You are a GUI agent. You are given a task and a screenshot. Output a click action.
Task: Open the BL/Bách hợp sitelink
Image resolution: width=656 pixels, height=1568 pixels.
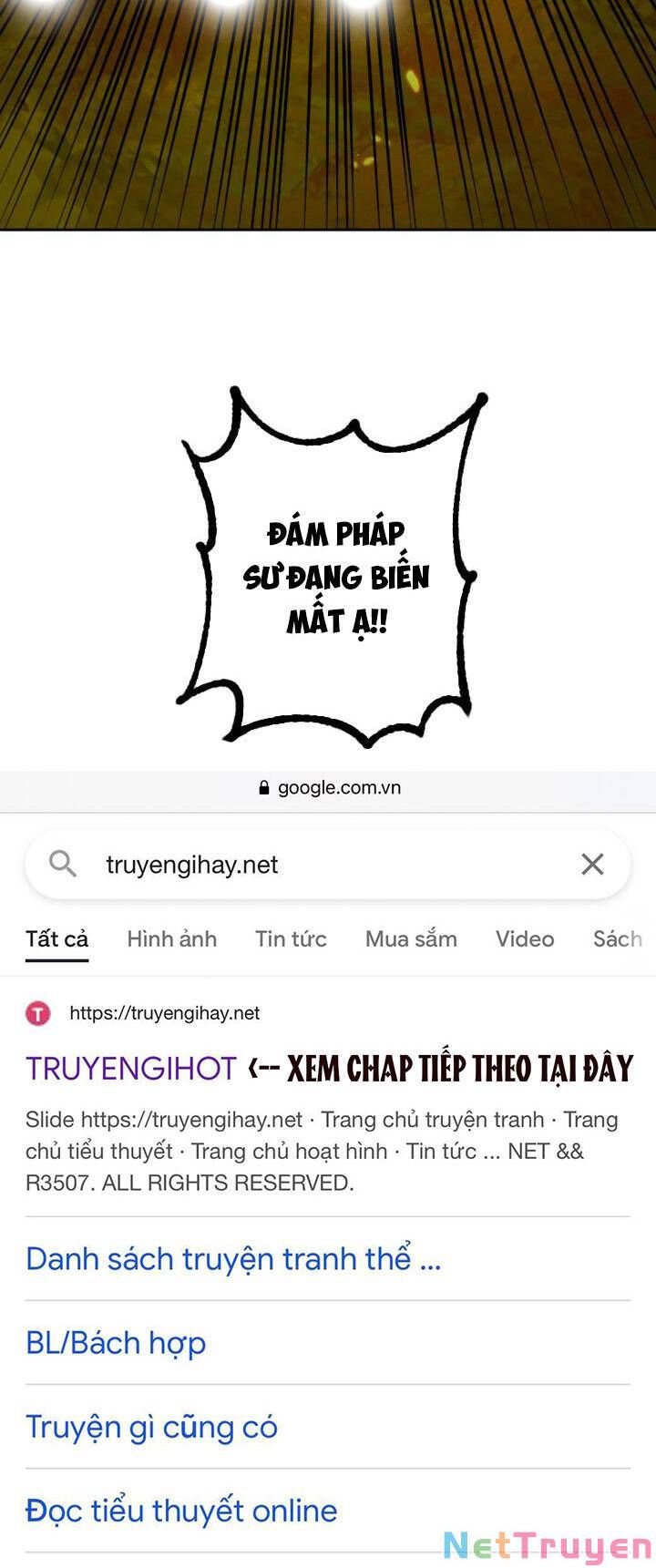117,1342
